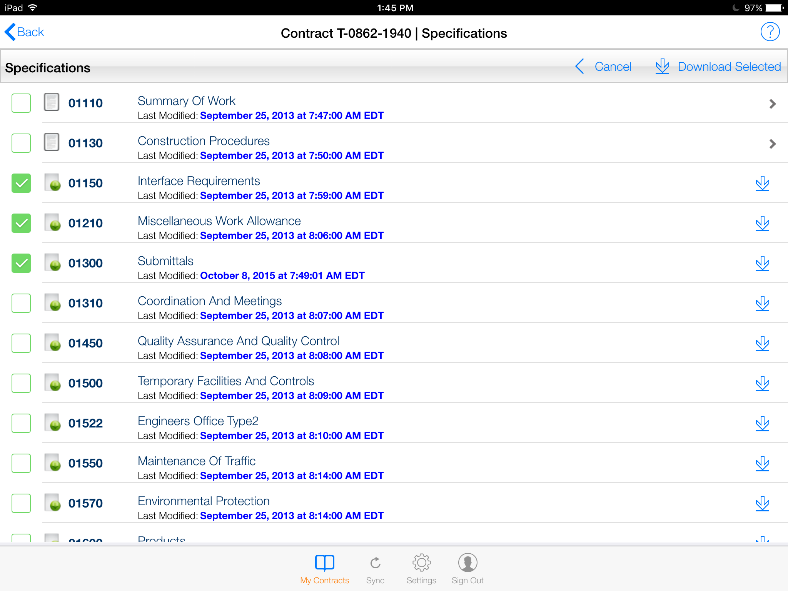This screenshot has height=591, width=788.
Task: Go to the Settings tab
Action: [421, 569]
